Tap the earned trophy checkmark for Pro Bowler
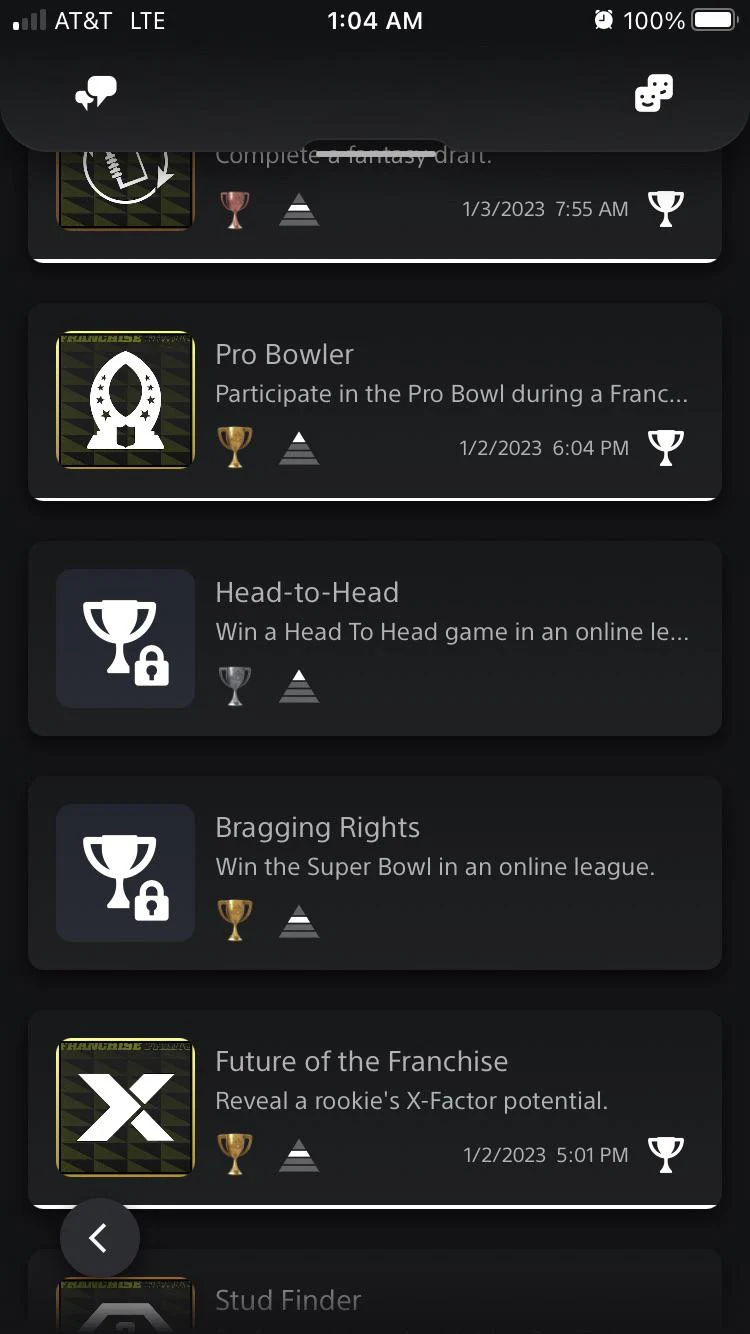750x1334 pixels. 666,447
